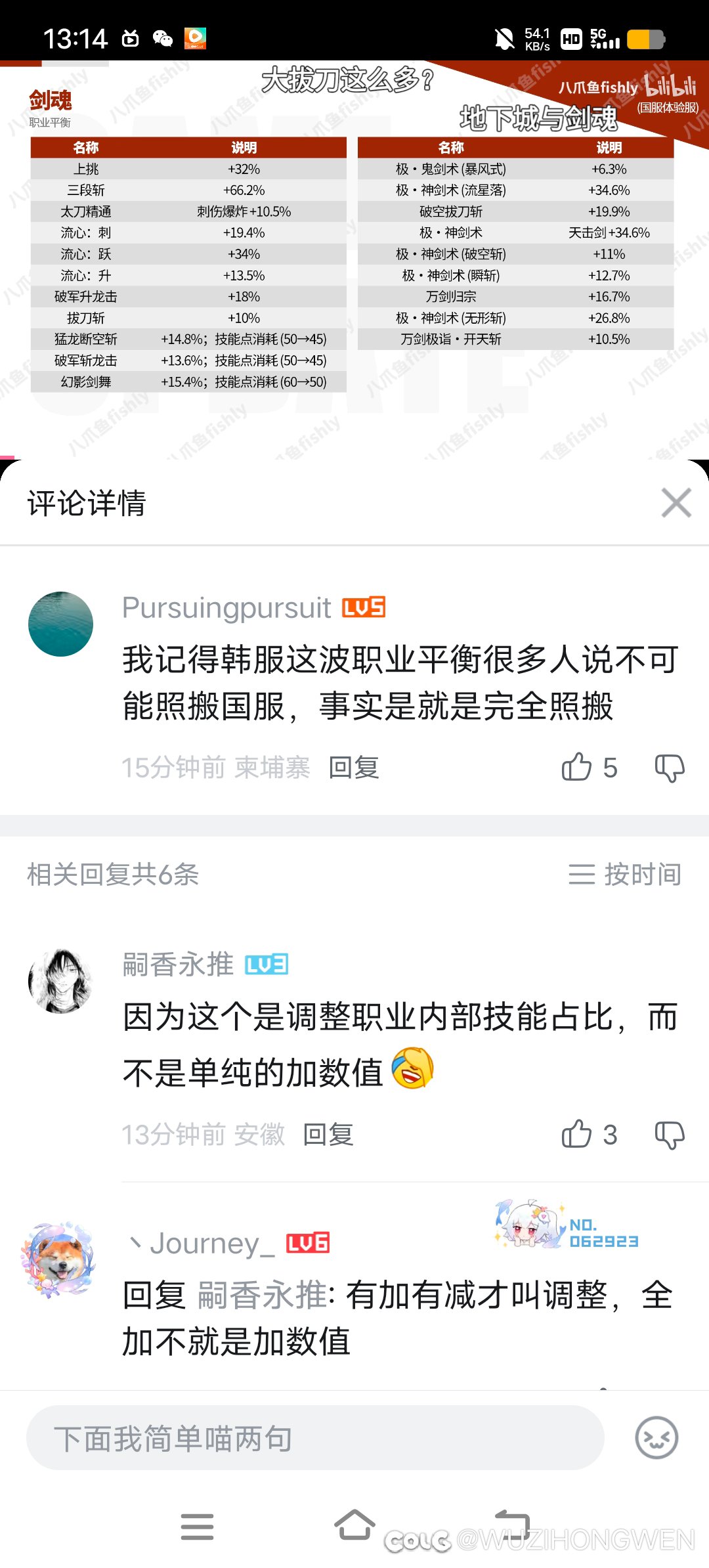Open the emoji picker beside the input
The height and width of the screenshot is (1568, 709).
pos(656,1438)
